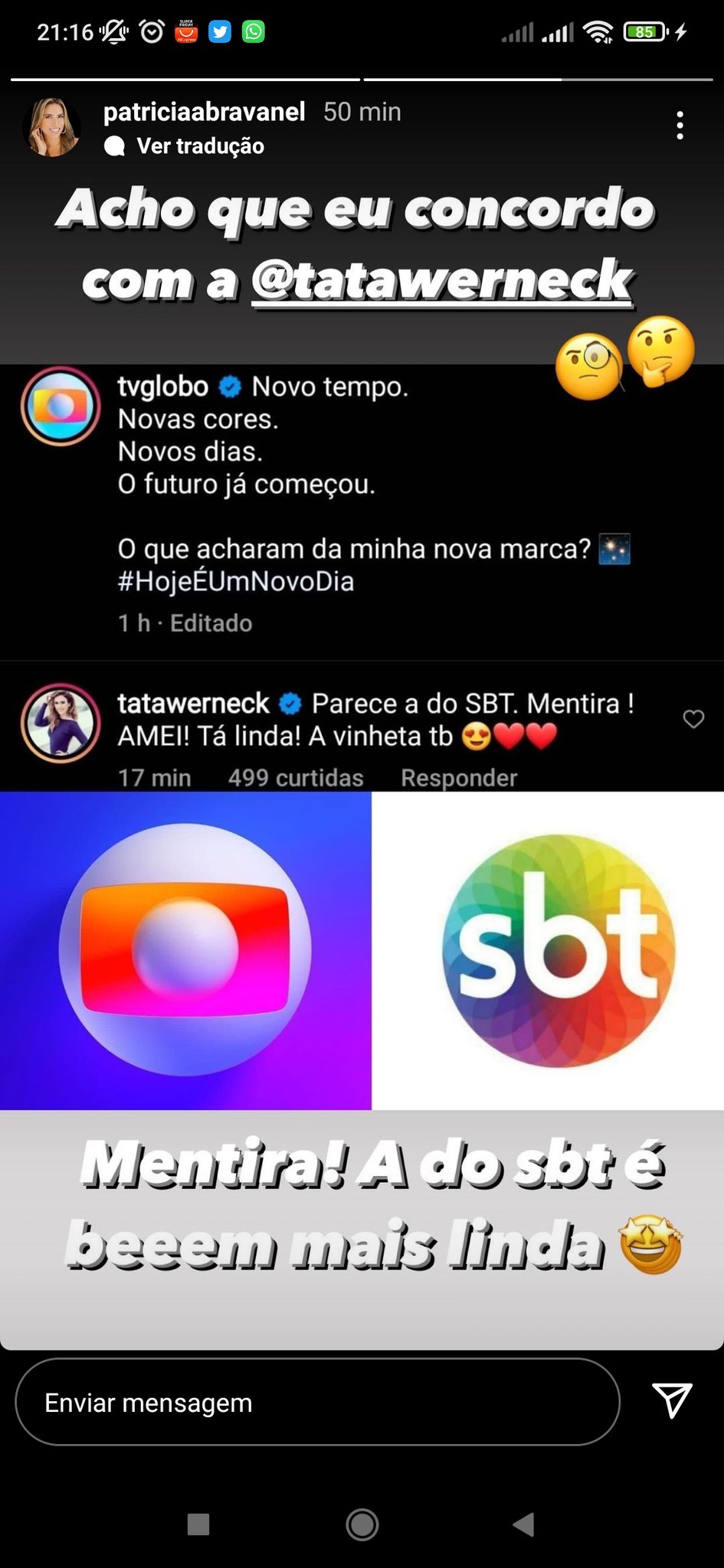Open the patriciaabravanel username link

[204, 112]
